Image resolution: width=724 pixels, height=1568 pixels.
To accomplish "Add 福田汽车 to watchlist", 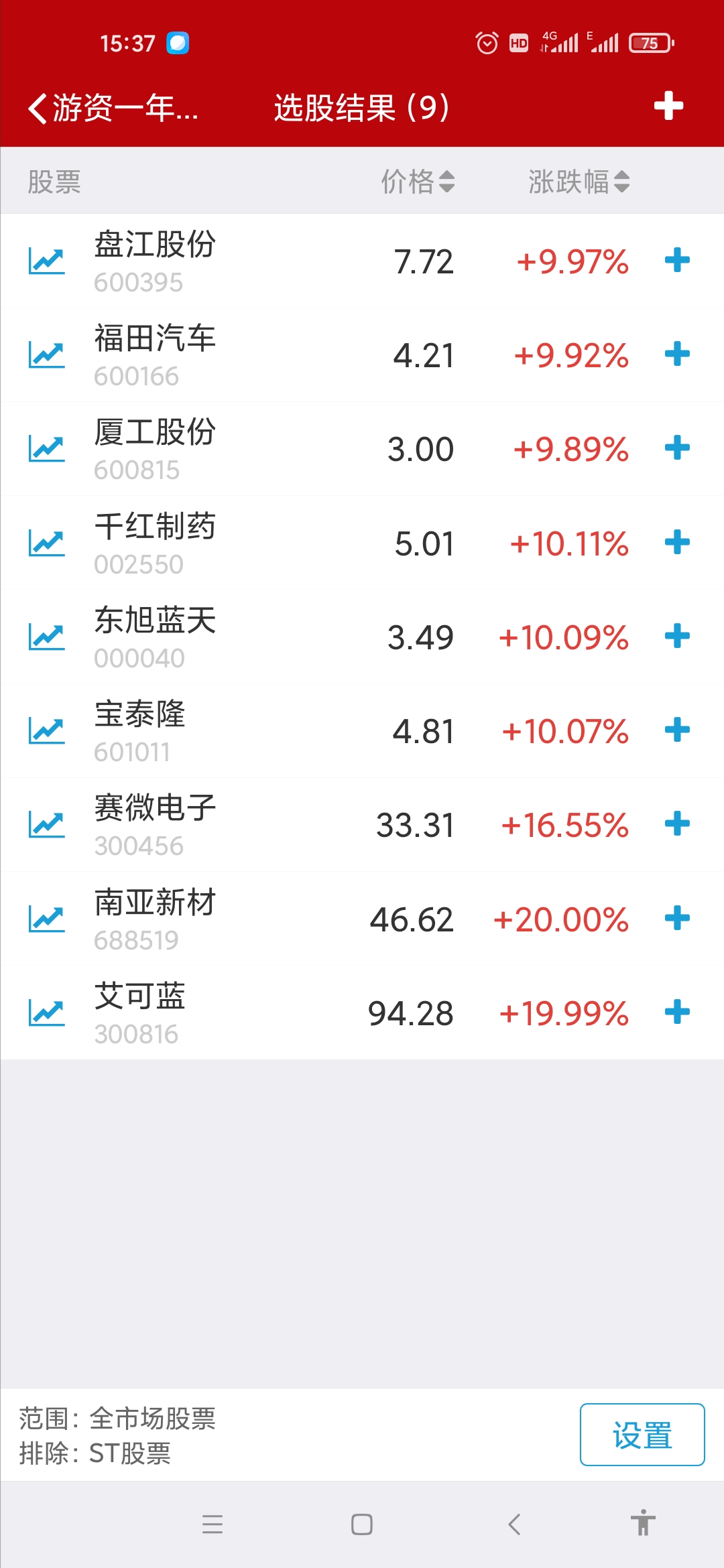I will pos(677,354).
